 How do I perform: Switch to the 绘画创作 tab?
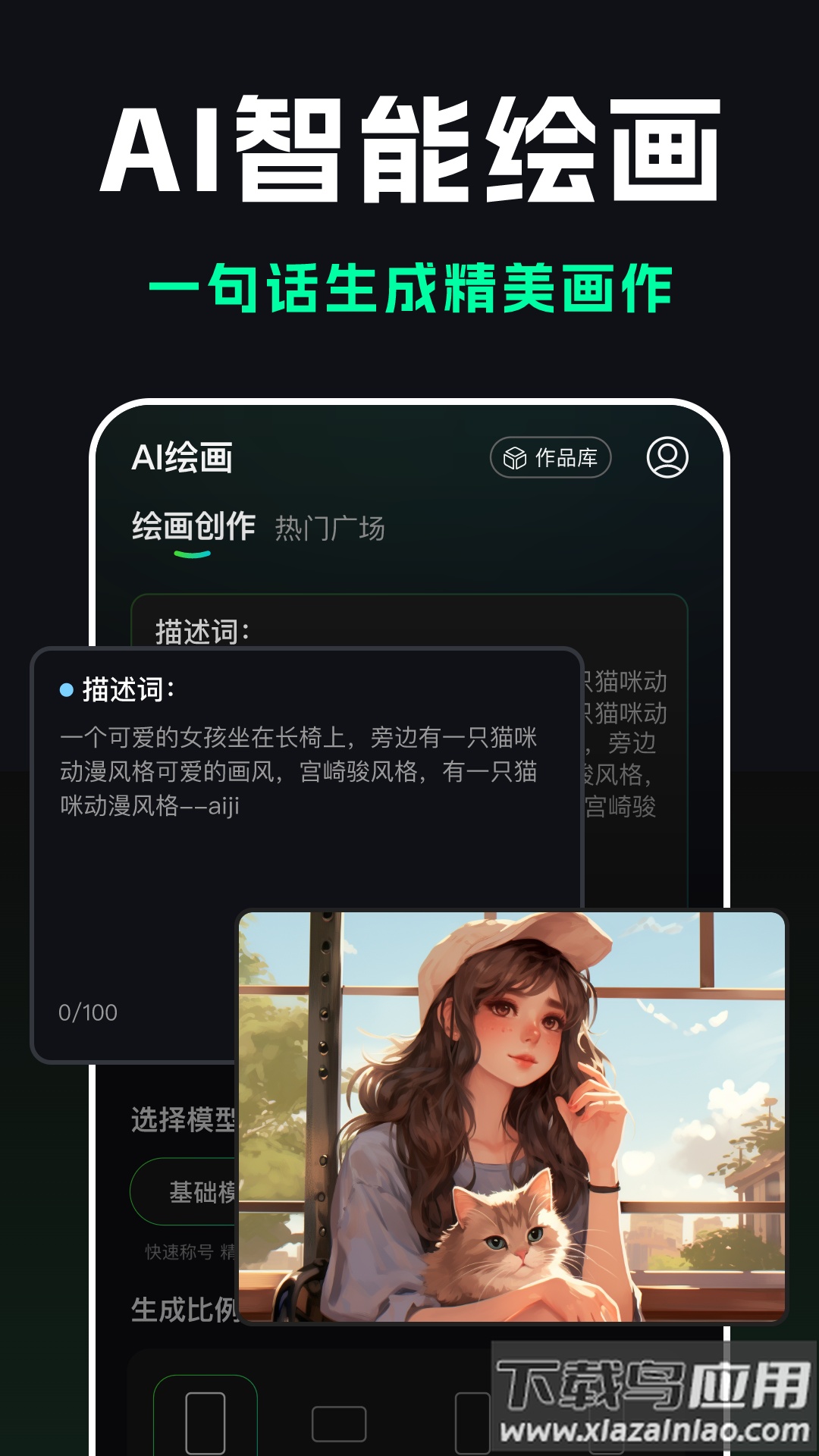point(193,525)
